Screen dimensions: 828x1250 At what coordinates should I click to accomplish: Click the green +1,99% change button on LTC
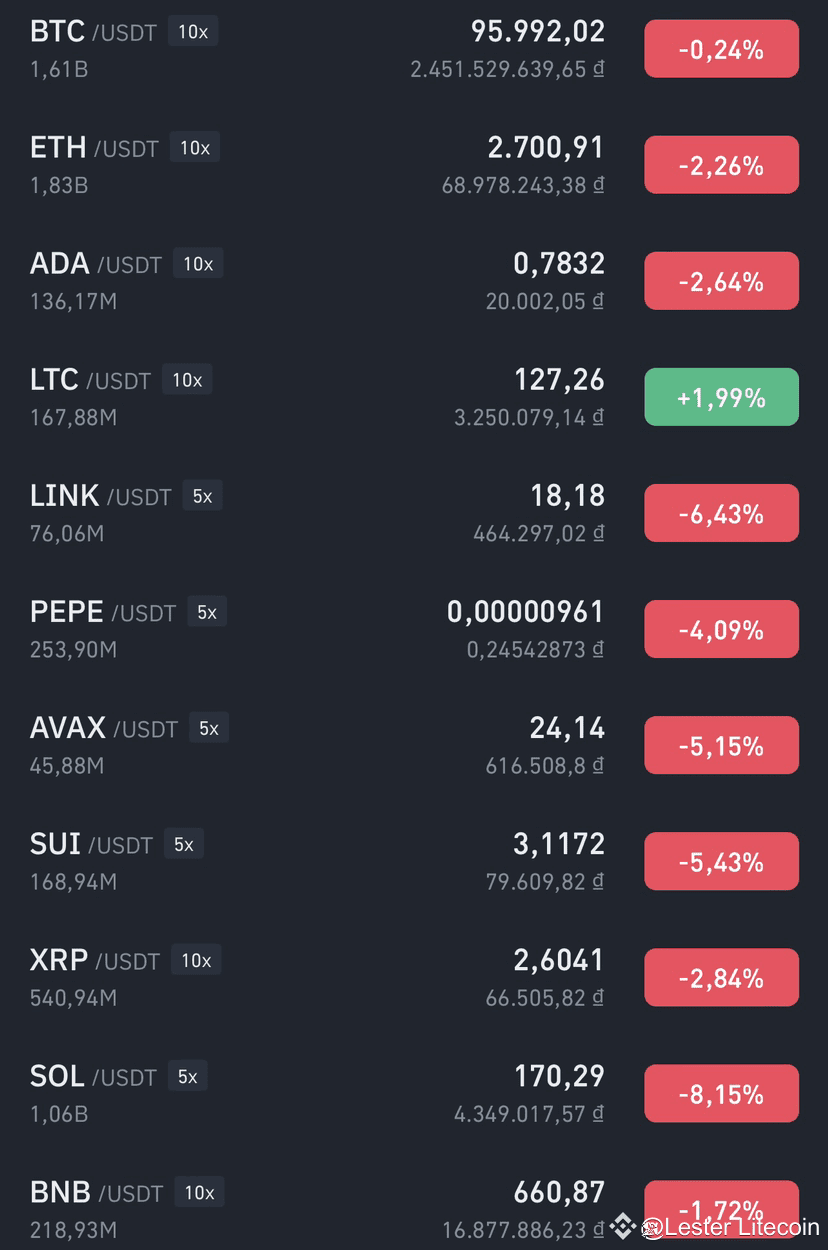tap(721, 396)
